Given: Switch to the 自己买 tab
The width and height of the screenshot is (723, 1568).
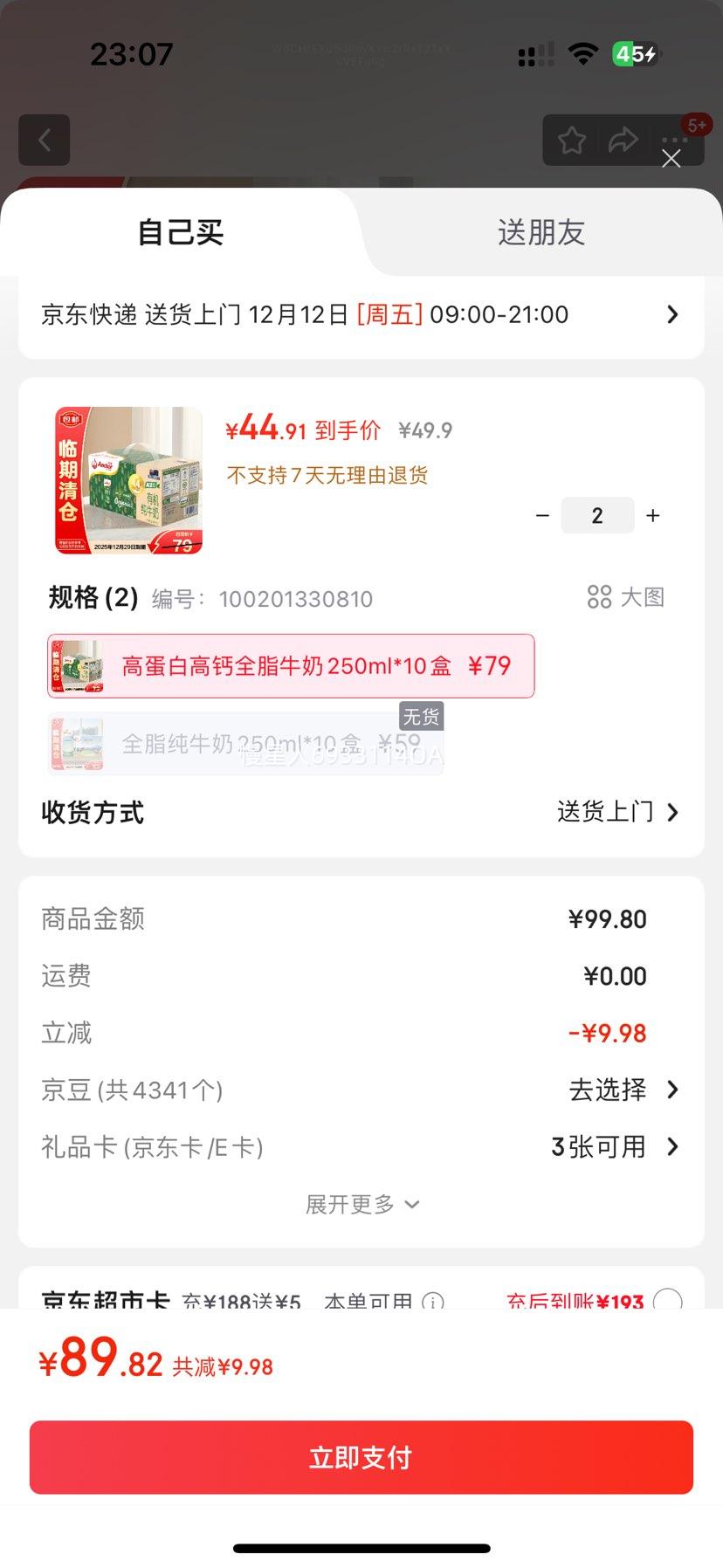Looking at the screenshot, I should point(180,232).
